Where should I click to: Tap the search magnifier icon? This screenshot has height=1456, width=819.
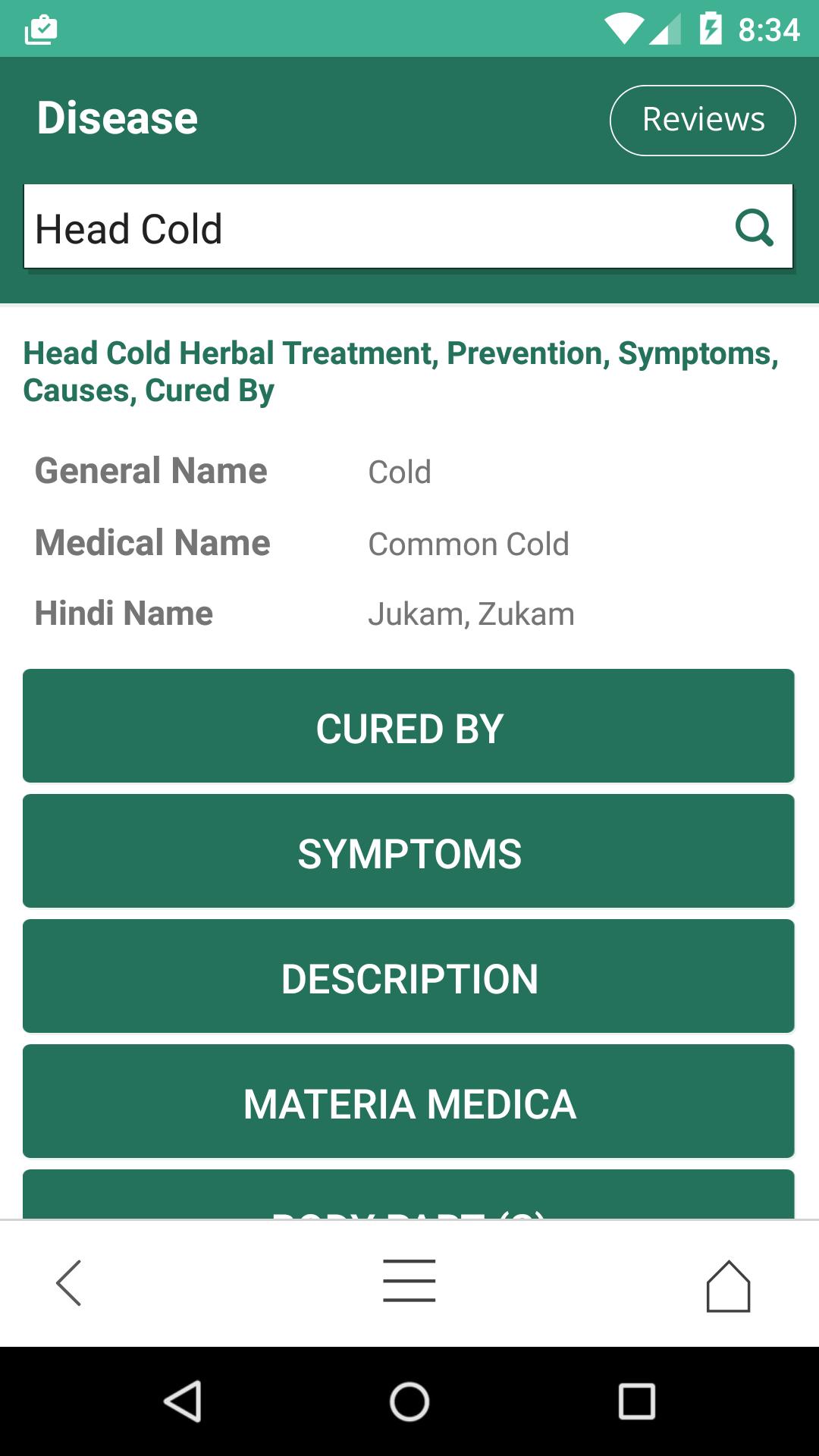pos(754,227)
